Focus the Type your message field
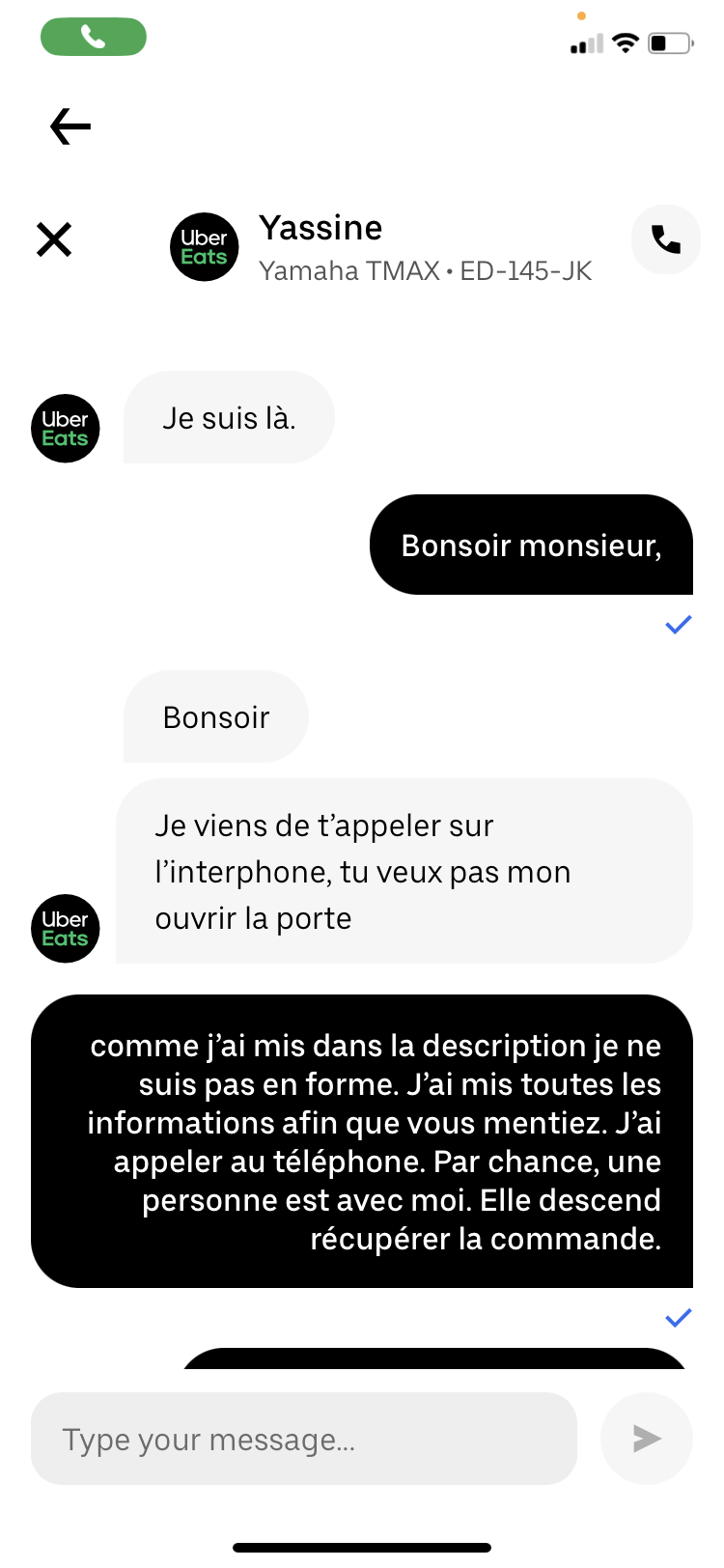This screenshot has width=724, height=1568. tap(304, 1439)
